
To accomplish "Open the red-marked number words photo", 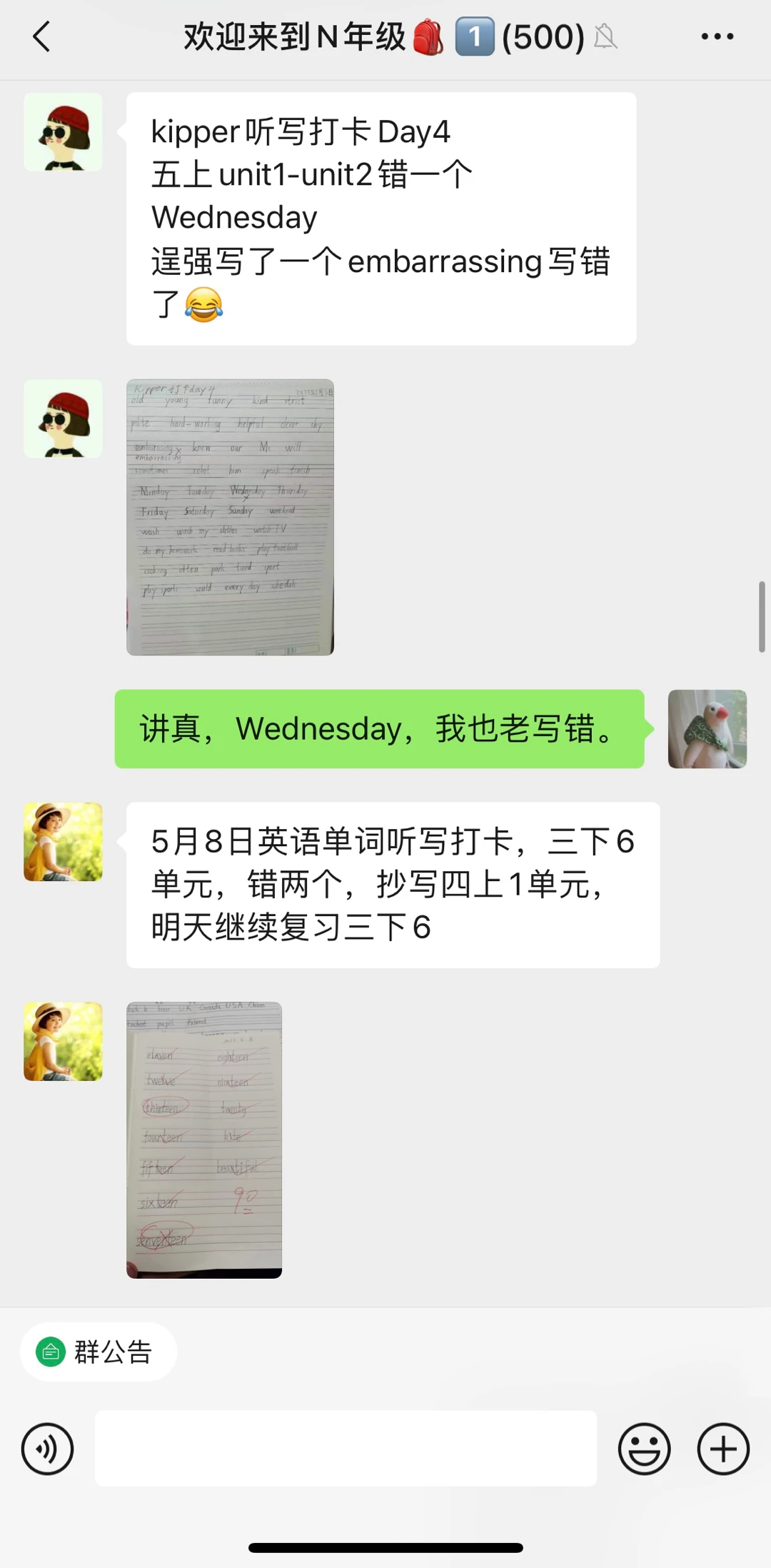I will click(204, 1140).
